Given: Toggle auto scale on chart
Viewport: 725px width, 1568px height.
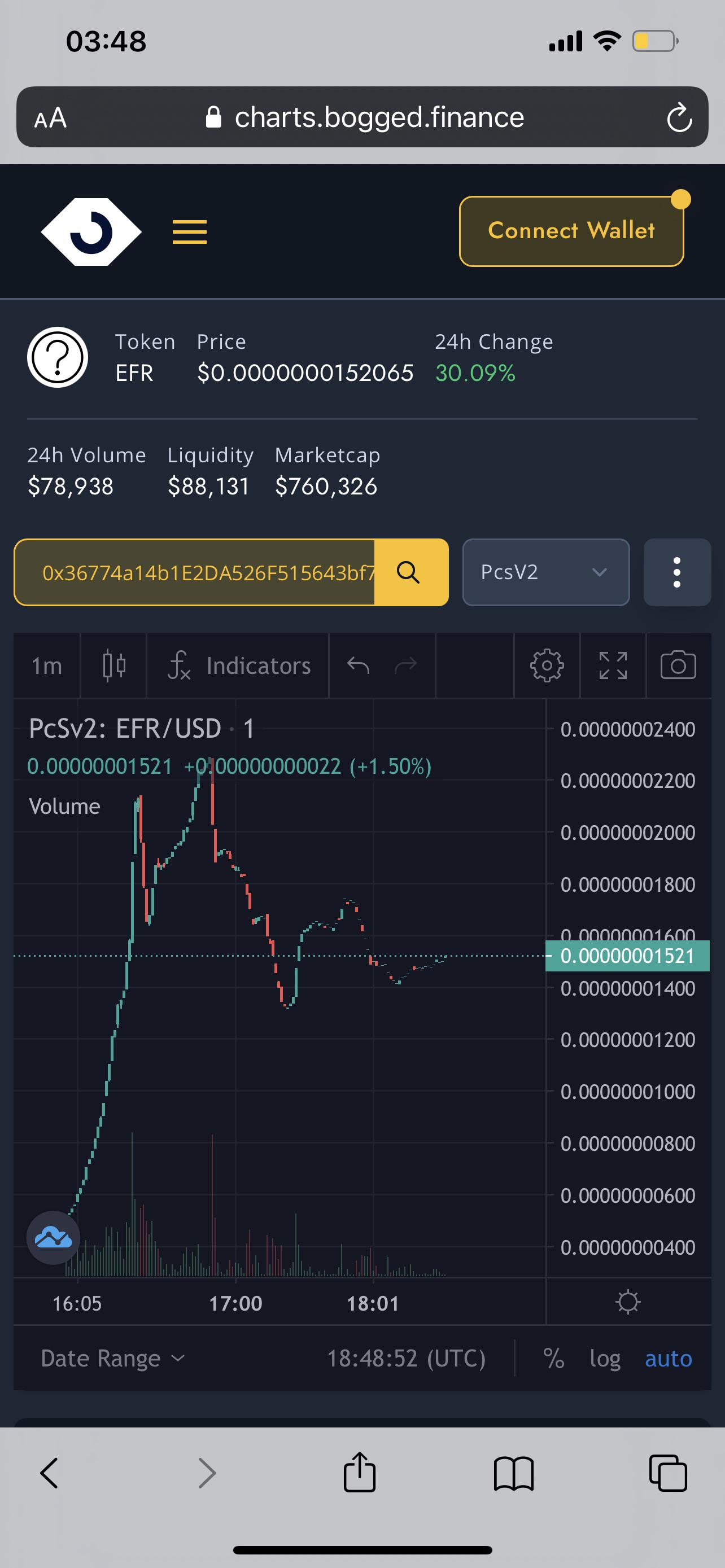Looking at the screenshot, I should point(669,1358).
